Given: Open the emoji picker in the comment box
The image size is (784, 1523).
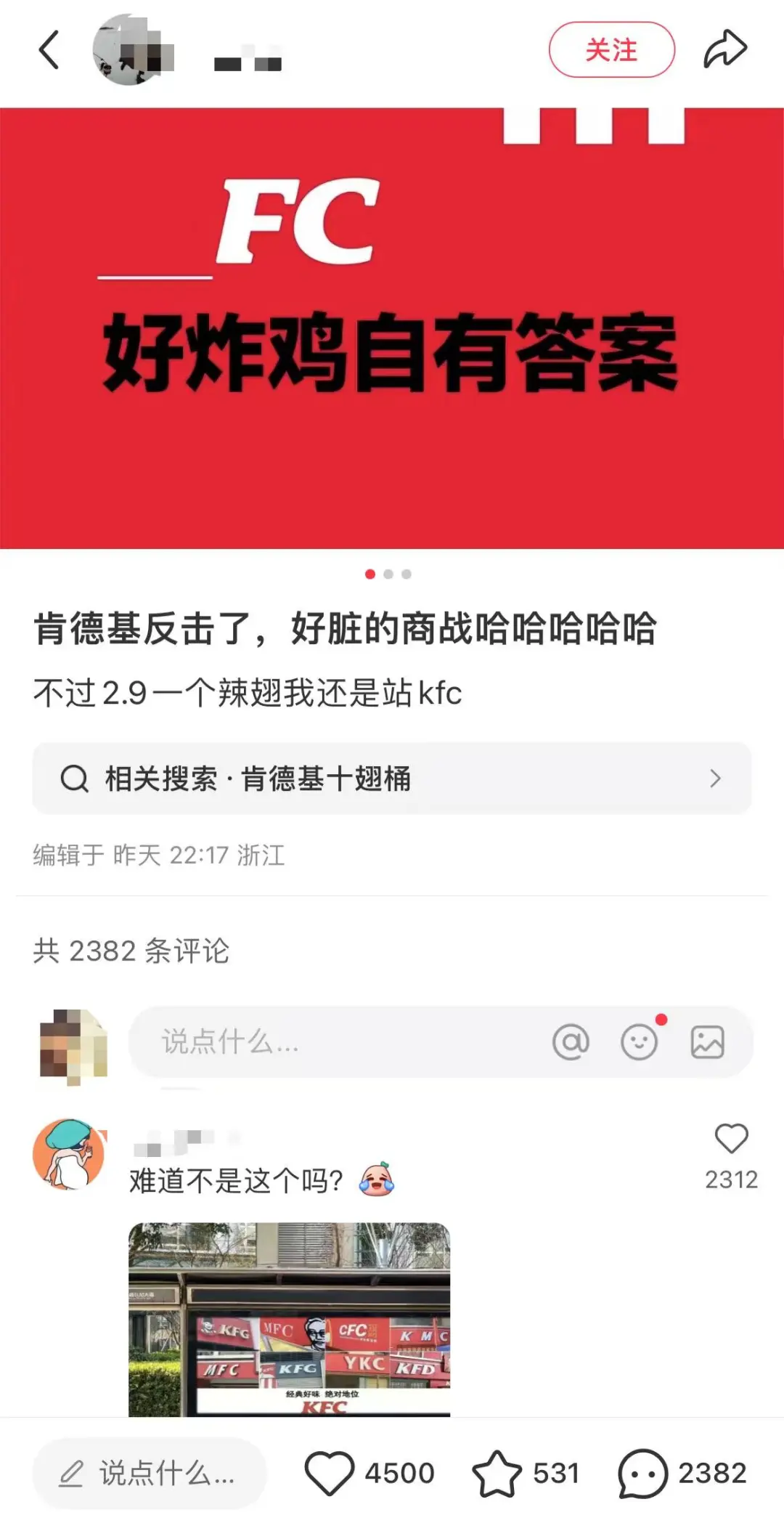Looking at the screenshot, I should 639,1042.
